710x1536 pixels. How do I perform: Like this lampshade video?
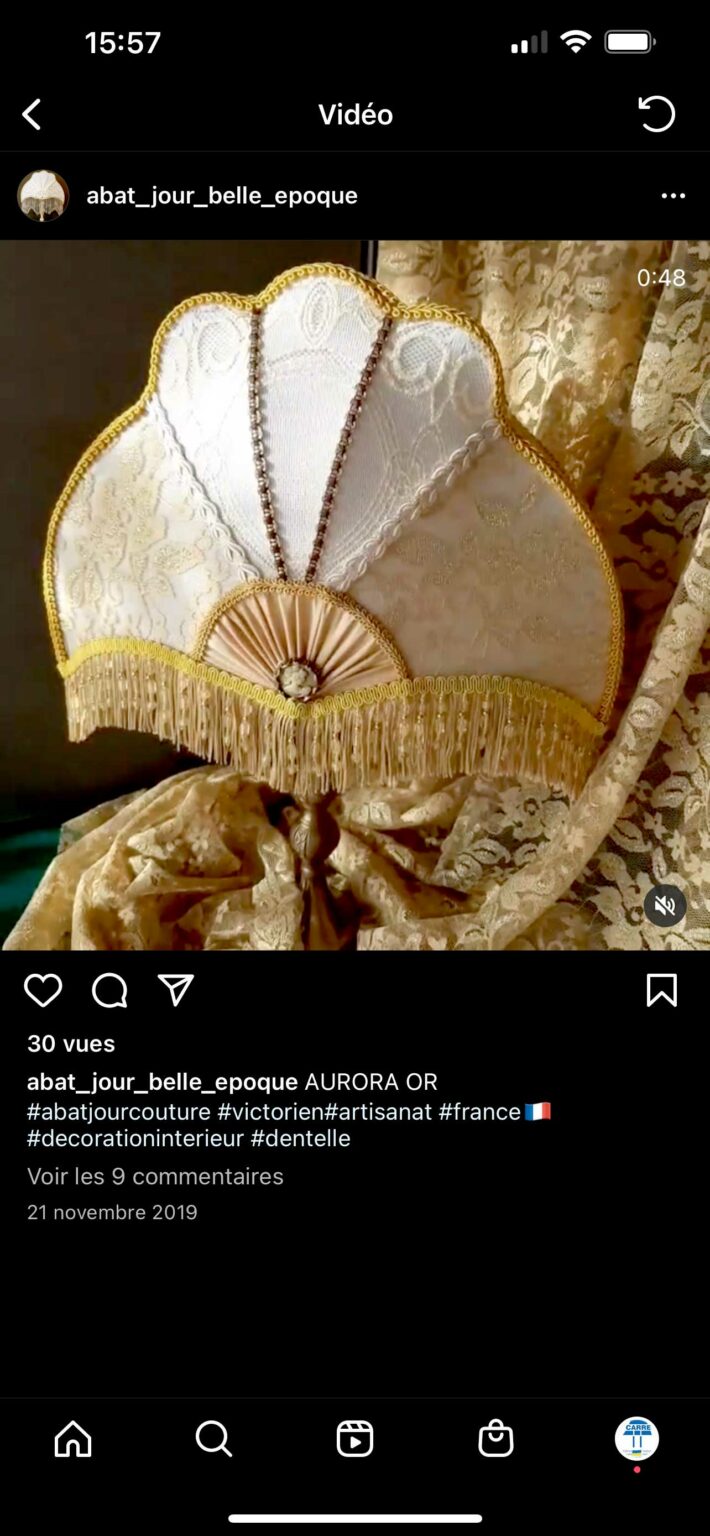point(43,991)
